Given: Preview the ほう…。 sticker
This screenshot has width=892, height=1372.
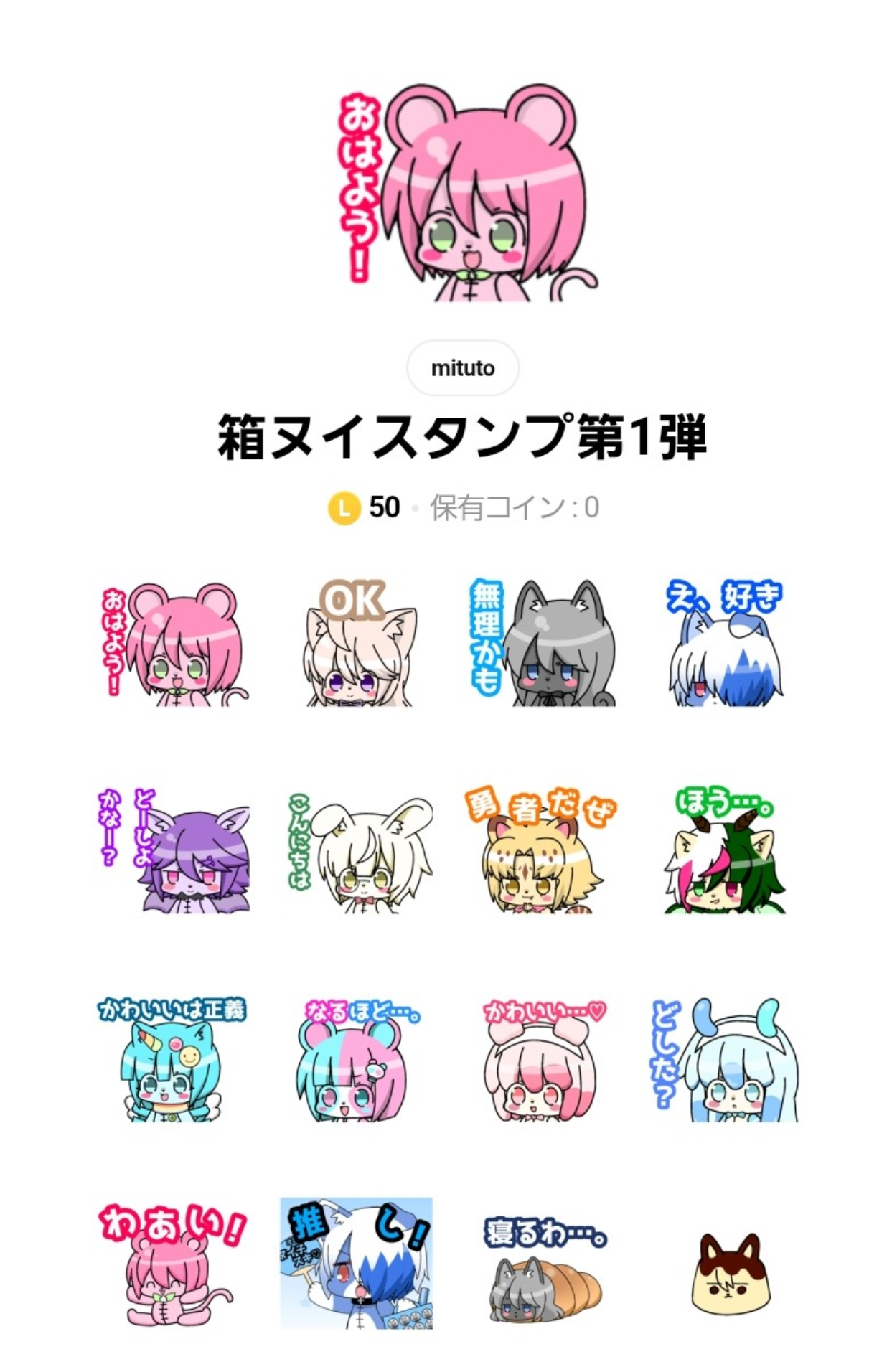Looking at the screenshot, I should tap(725, 850).
